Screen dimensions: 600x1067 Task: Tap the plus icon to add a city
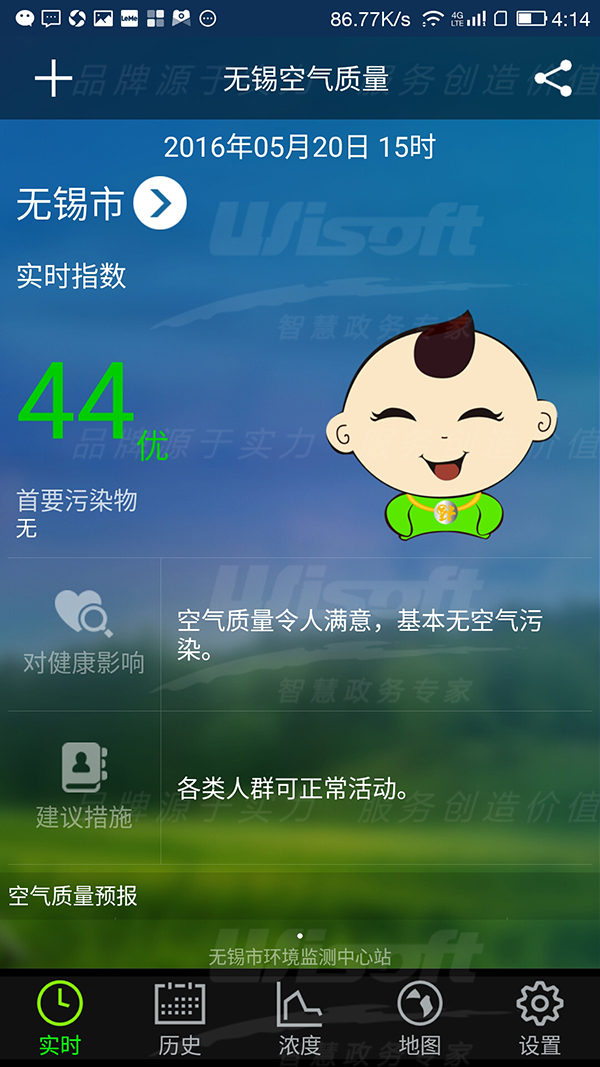pos(53,78)
